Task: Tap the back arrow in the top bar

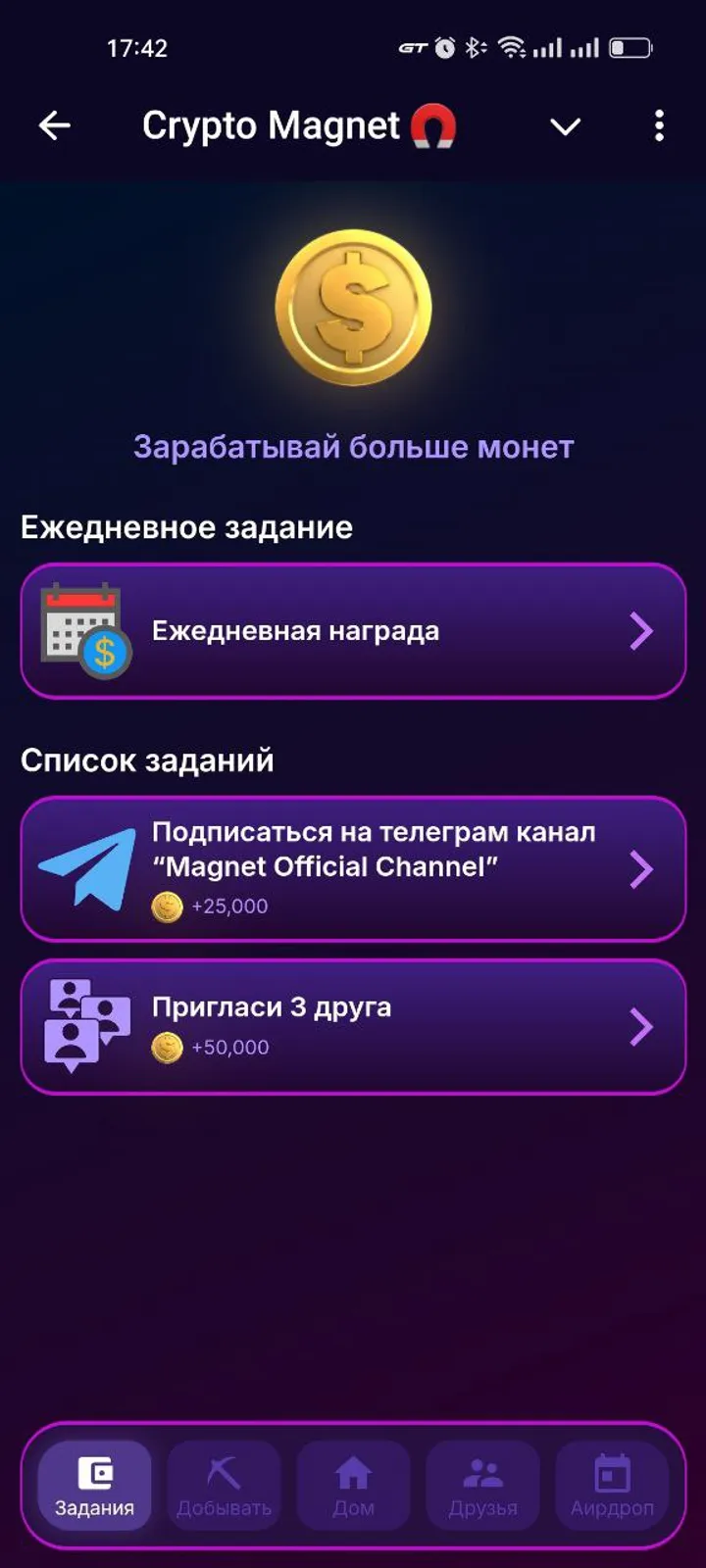Action: pyautogui.click(x=55, y=125)
